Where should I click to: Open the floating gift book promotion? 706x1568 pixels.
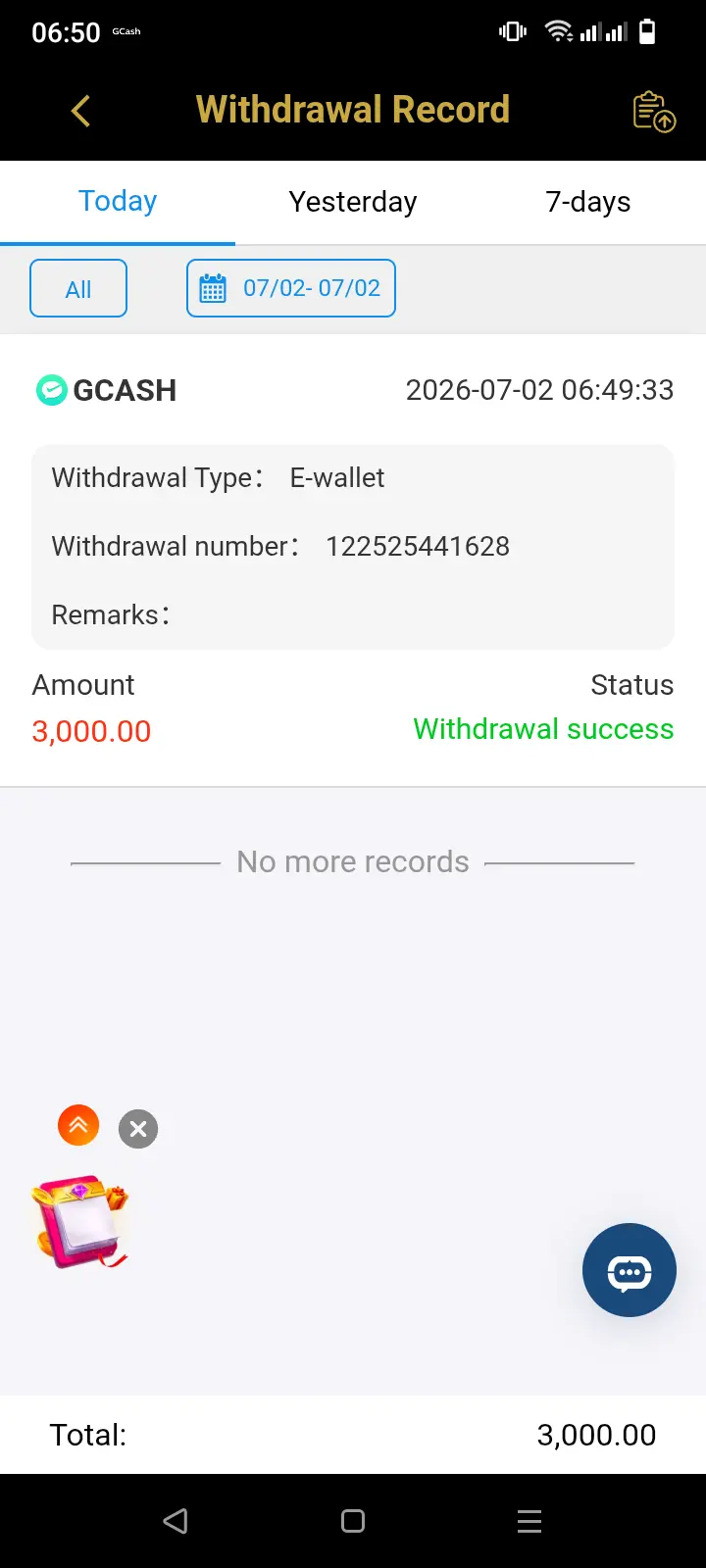point(80,1221)
